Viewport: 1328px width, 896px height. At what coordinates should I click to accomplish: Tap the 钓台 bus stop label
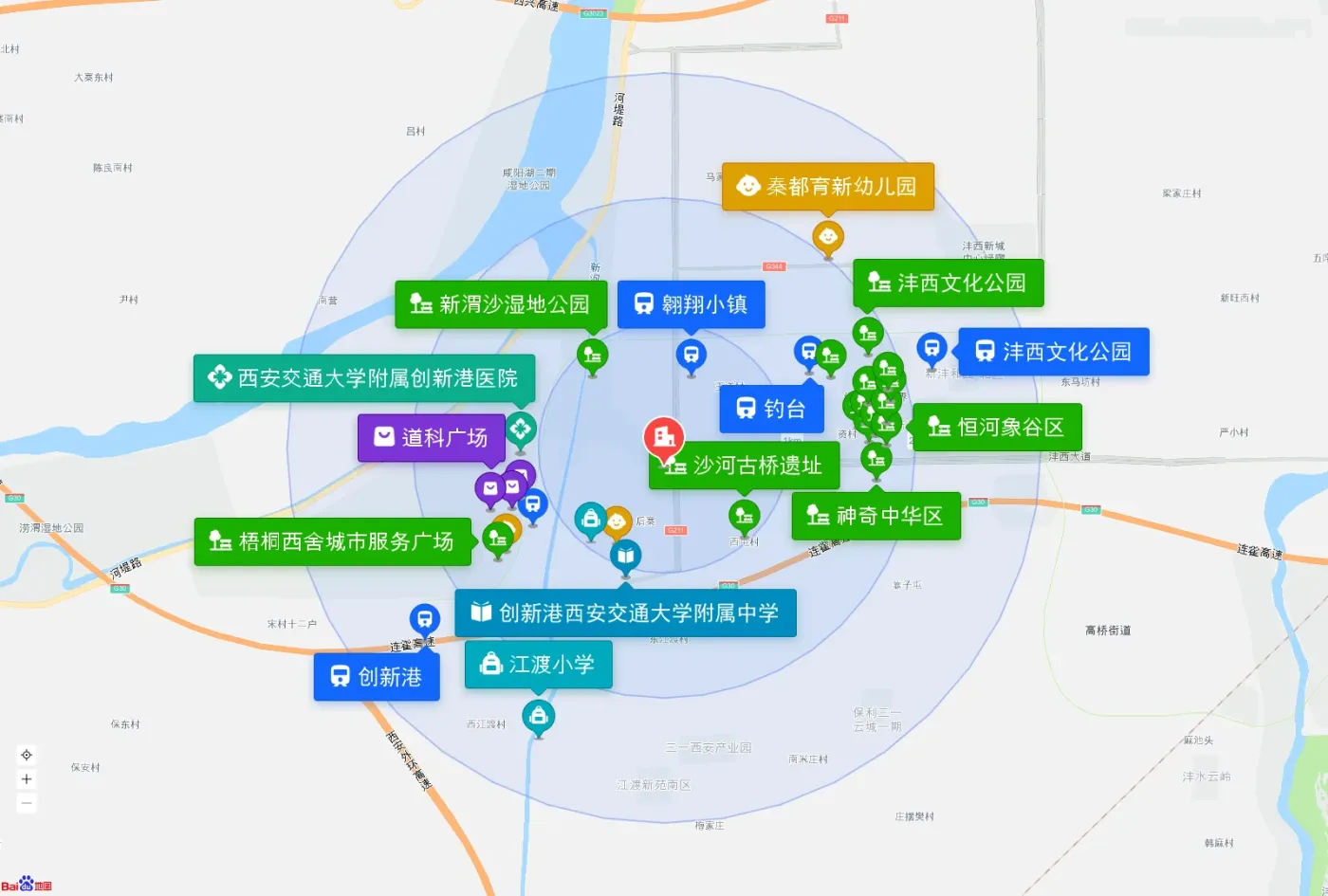[772, 409]
